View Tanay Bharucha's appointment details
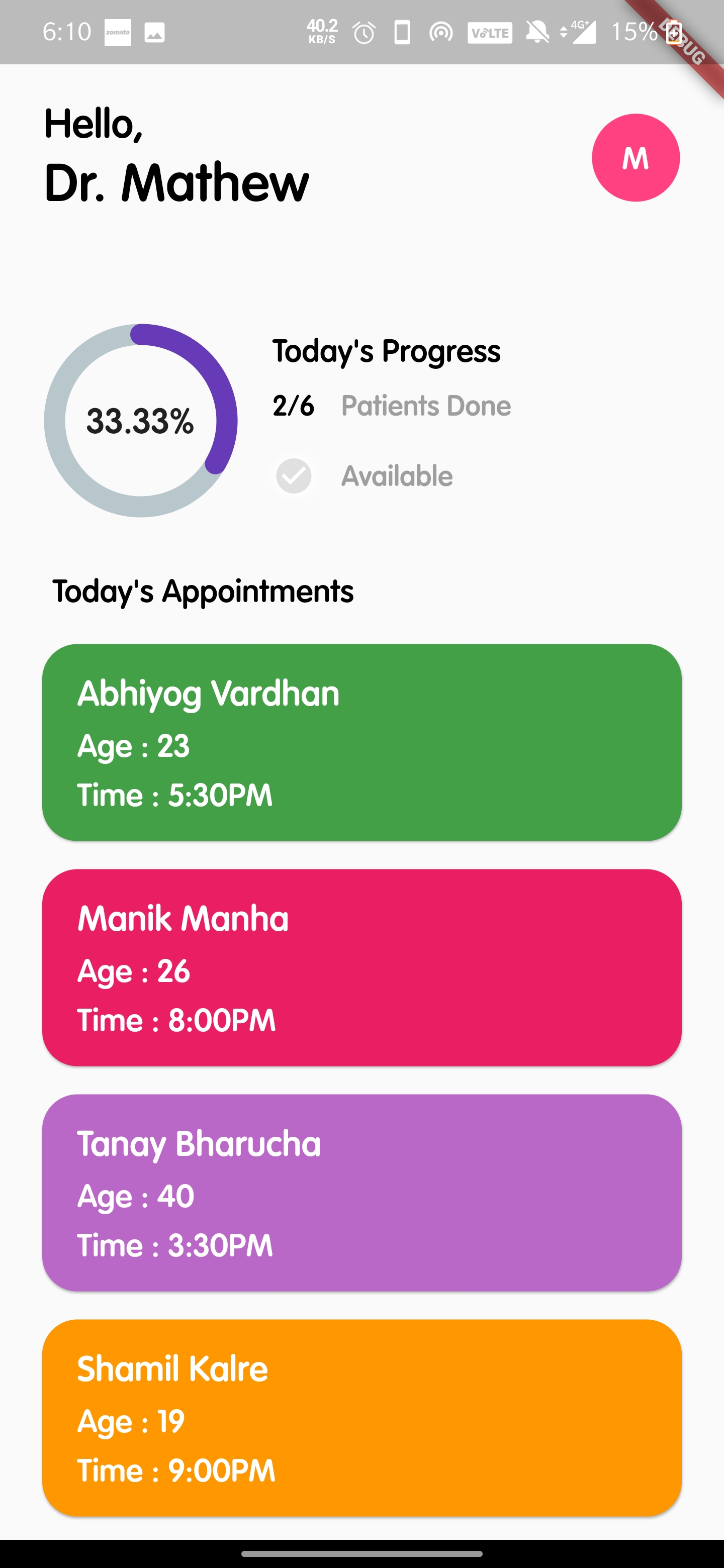Screen dimensions: 724x1568 pyautogui.click(x=361, y=1193)
